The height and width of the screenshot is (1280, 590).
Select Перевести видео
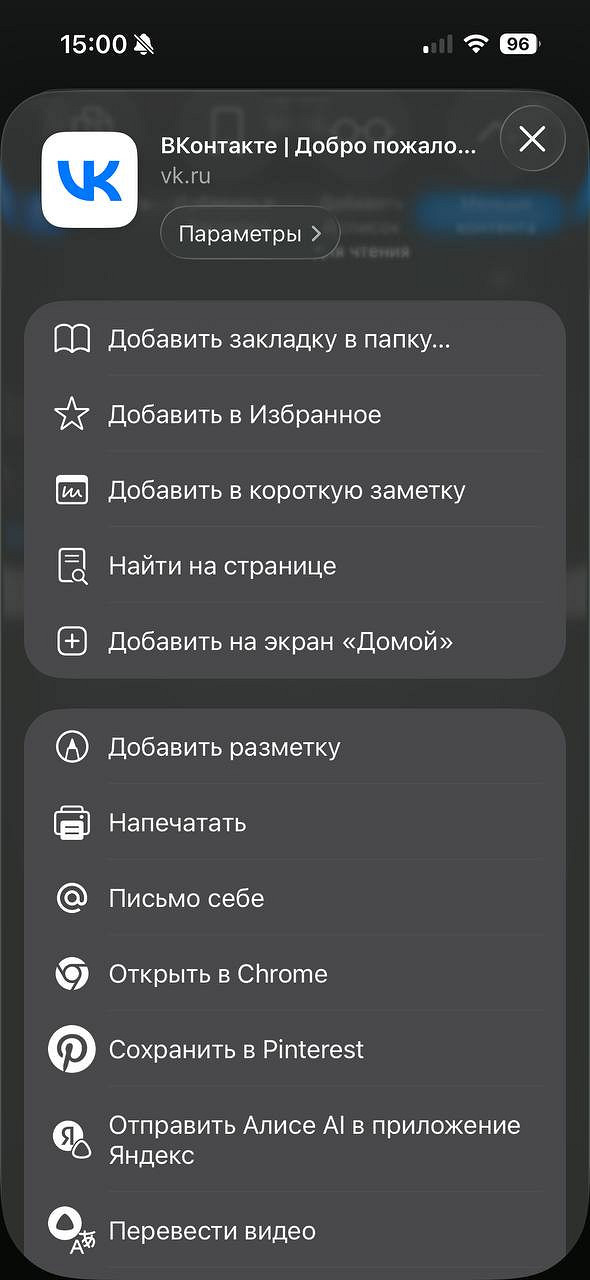295,1231
